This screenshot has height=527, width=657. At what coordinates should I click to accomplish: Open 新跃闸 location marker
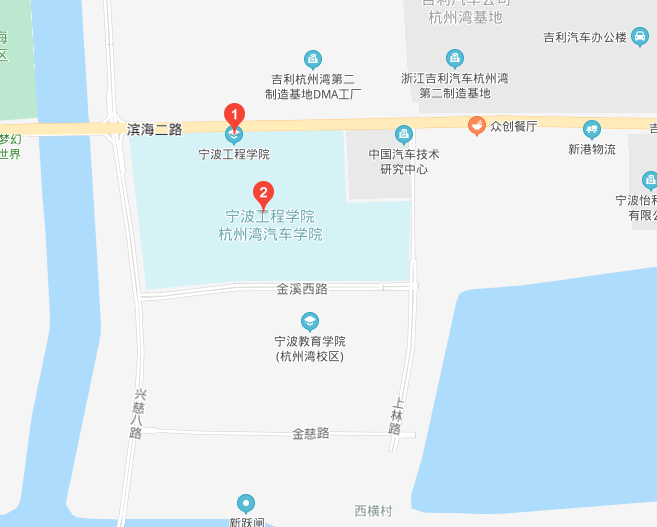(245, 503)
